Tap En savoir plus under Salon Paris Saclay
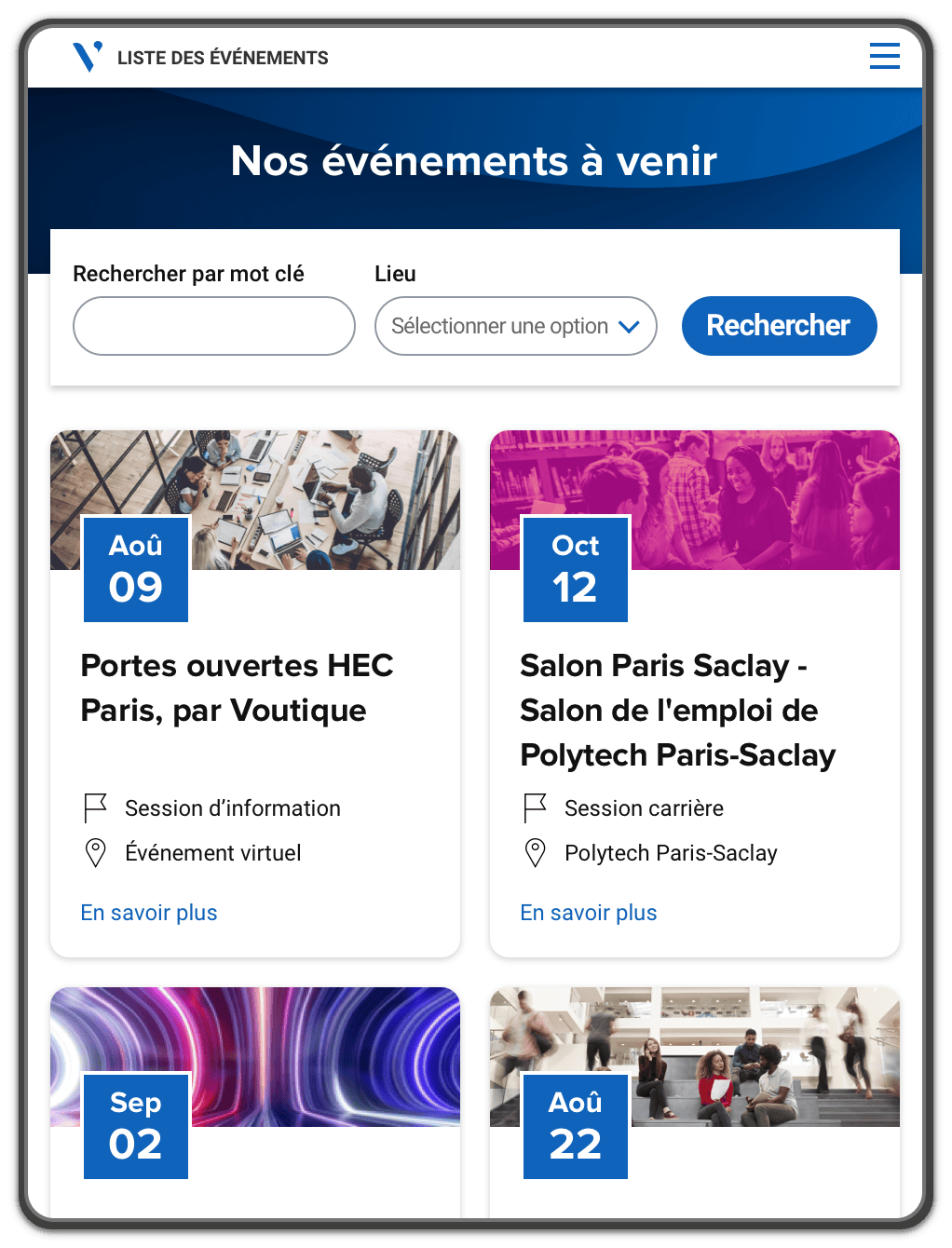 589,913
